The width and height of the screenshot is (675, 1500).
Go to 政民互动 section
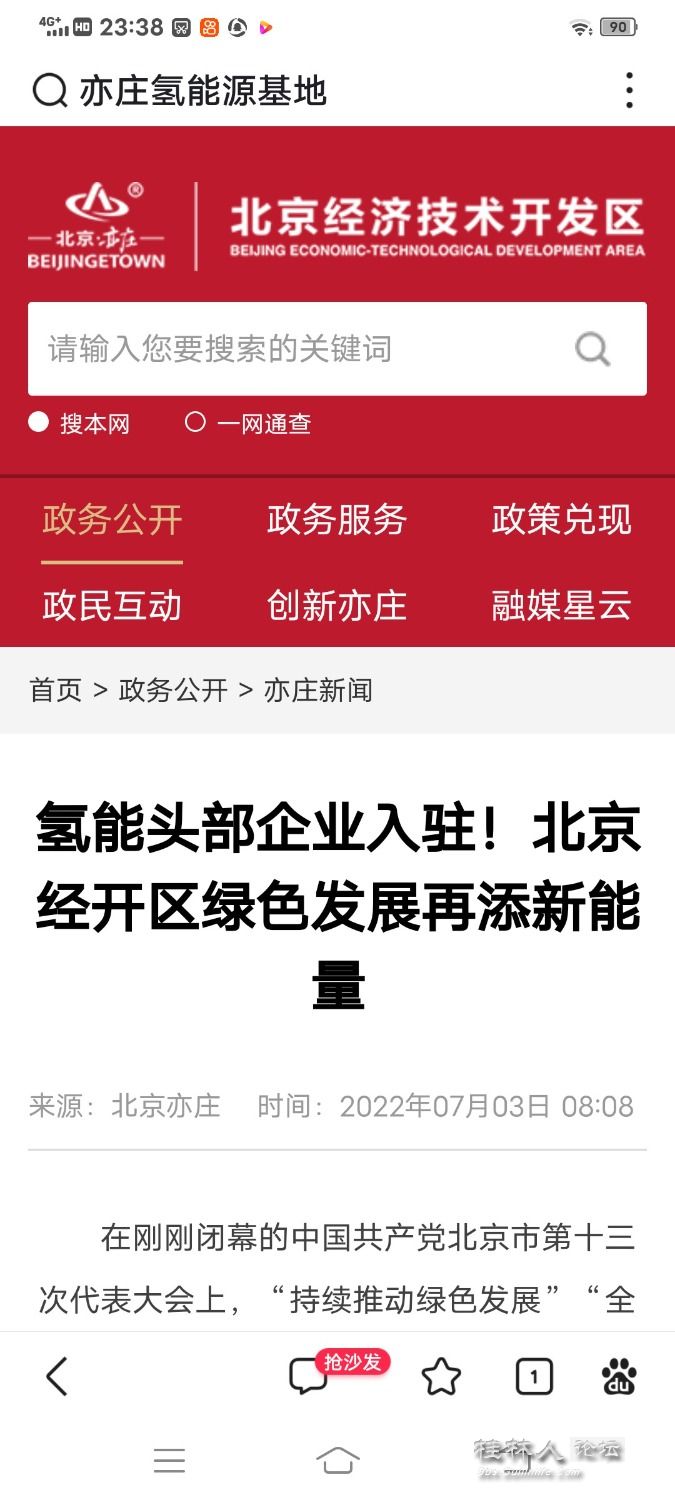[112, 605]
